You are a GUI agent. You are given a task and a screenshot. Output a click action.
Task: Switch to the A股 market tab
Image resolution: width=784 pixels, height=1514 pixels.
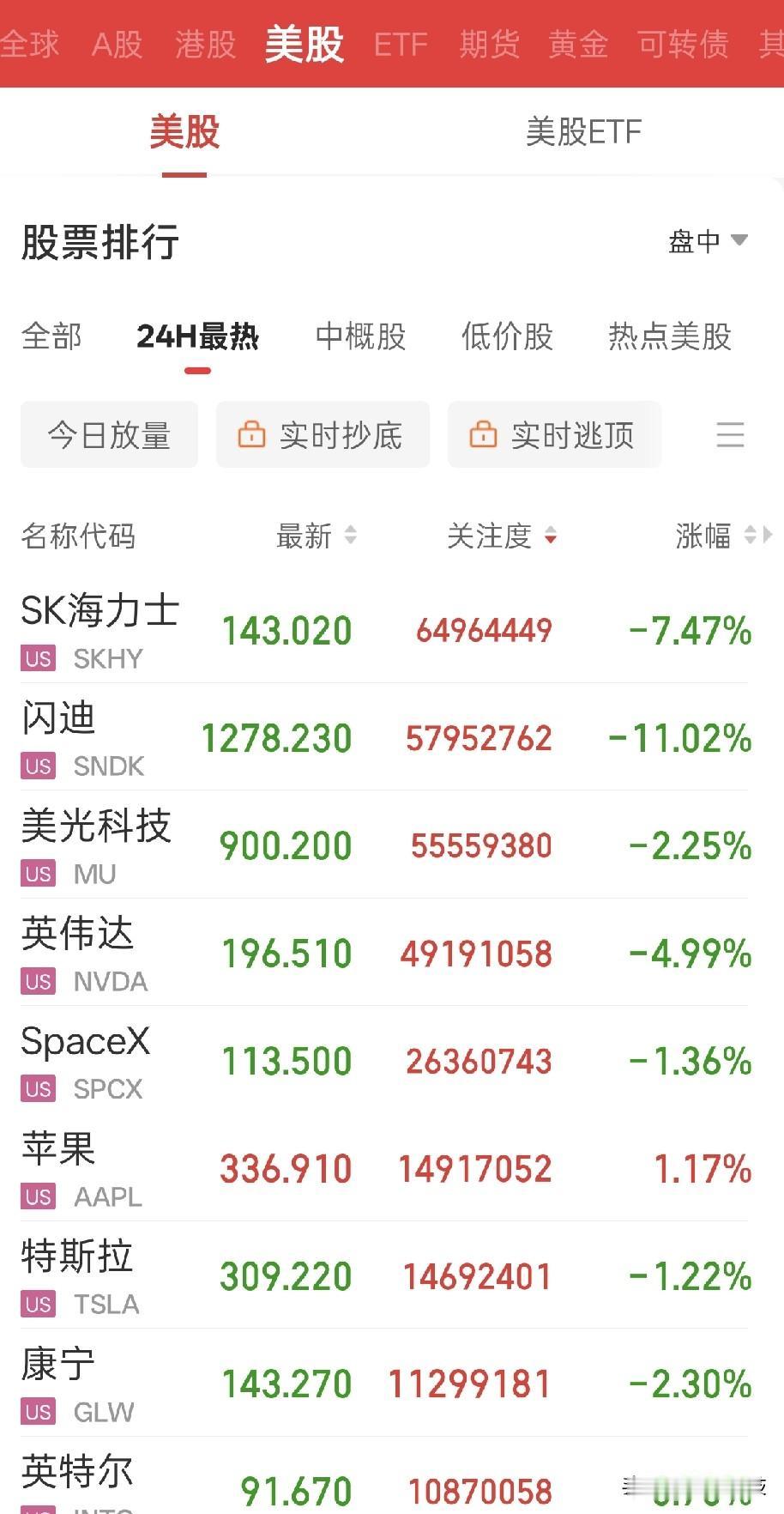tap(118, 44)
